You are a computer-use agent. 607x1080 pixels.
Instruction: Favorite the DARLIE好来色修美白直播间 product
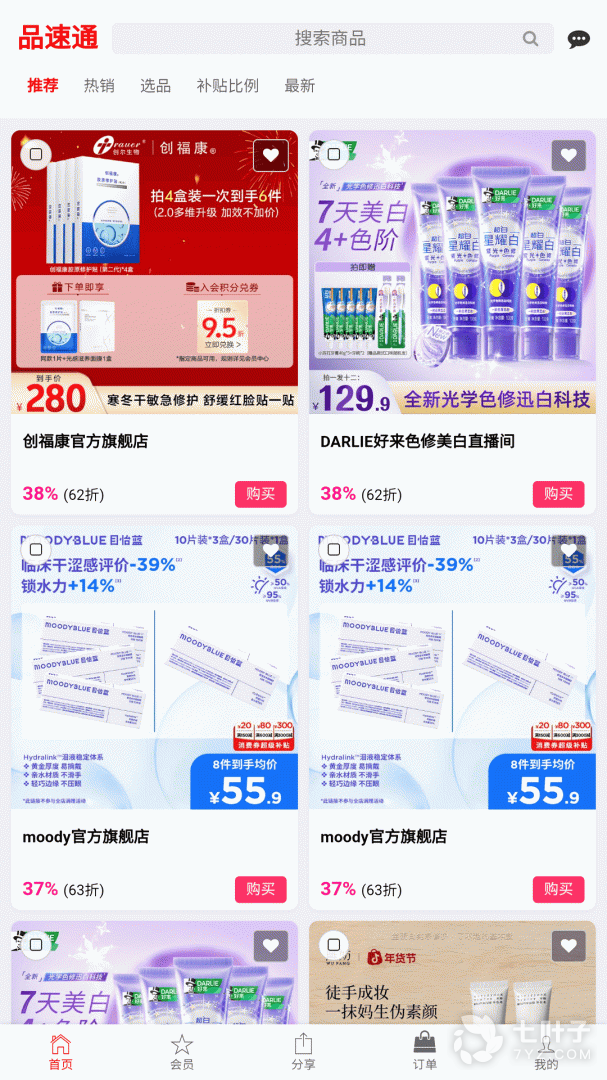[568, 155]
